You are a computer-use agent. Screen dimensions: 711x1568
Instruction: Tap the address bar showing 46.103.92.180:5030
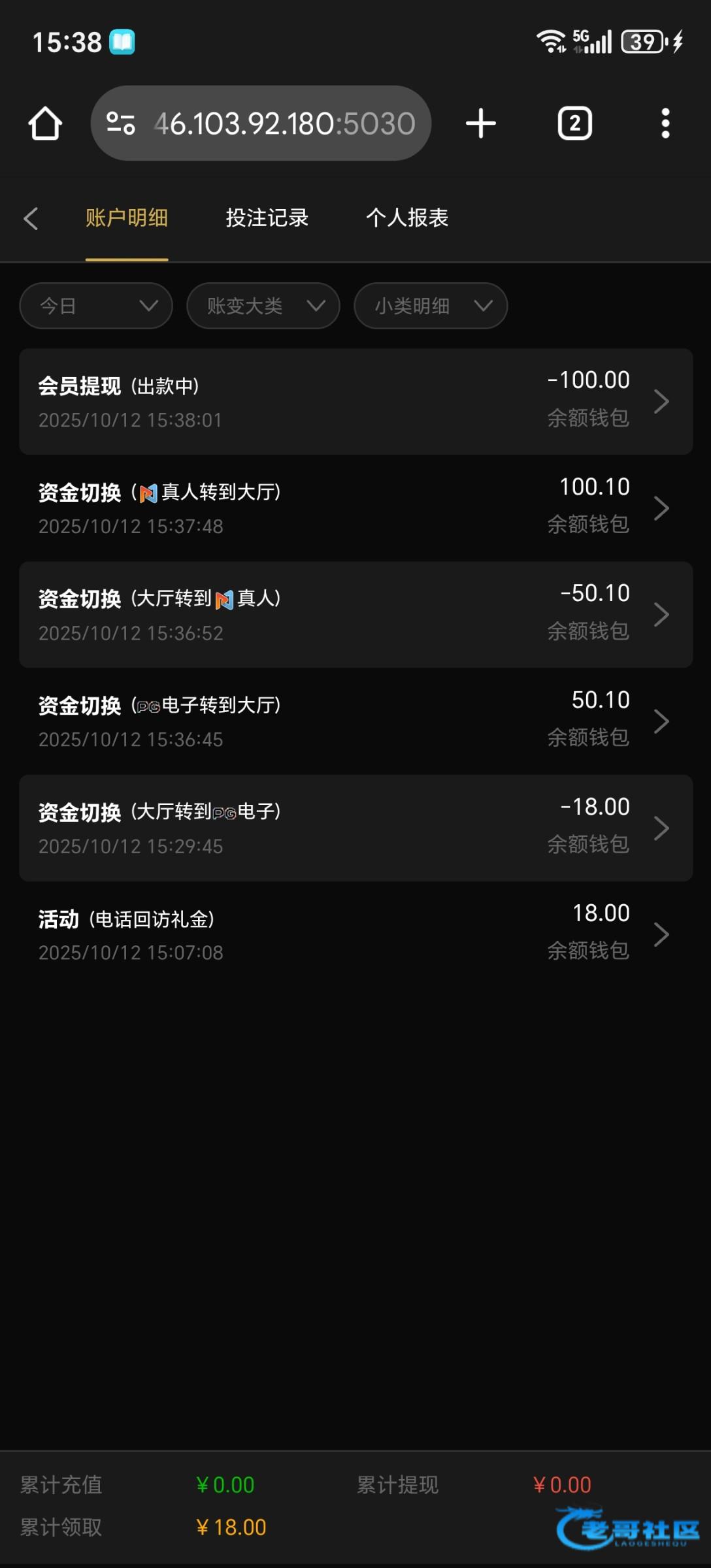coord(261,123)
